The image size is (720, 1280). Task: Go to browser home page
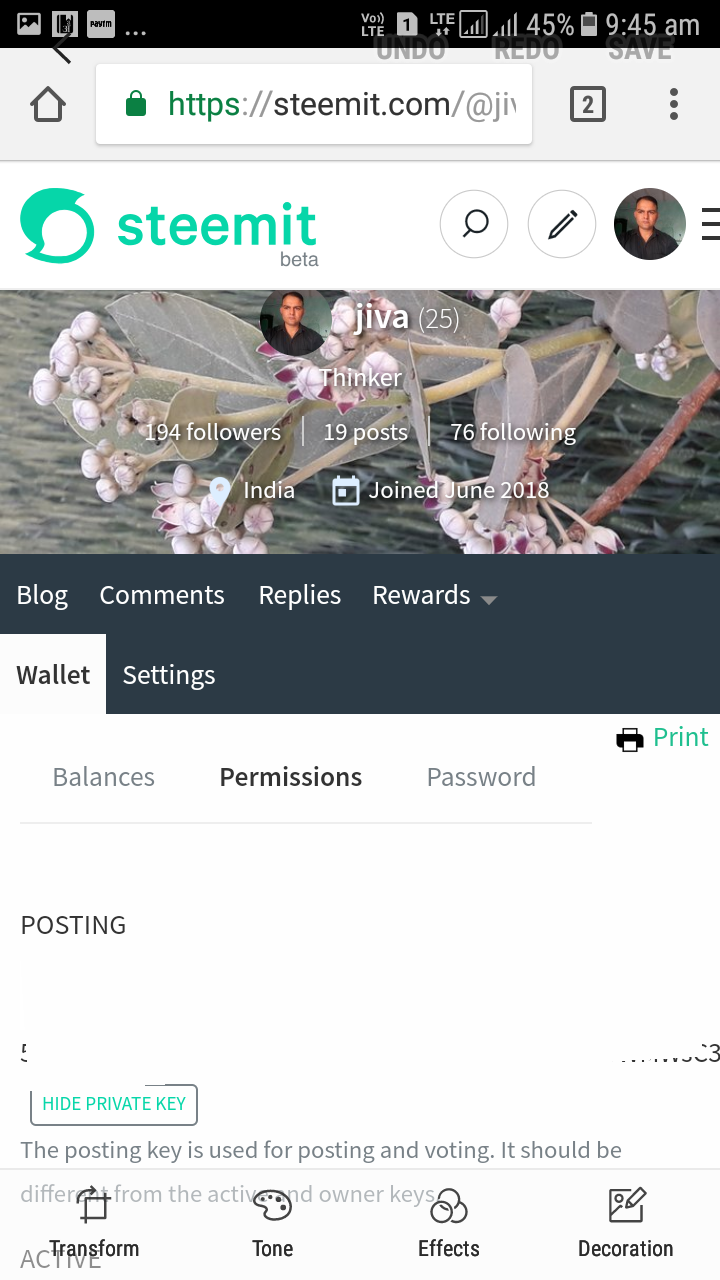(48, 104)
